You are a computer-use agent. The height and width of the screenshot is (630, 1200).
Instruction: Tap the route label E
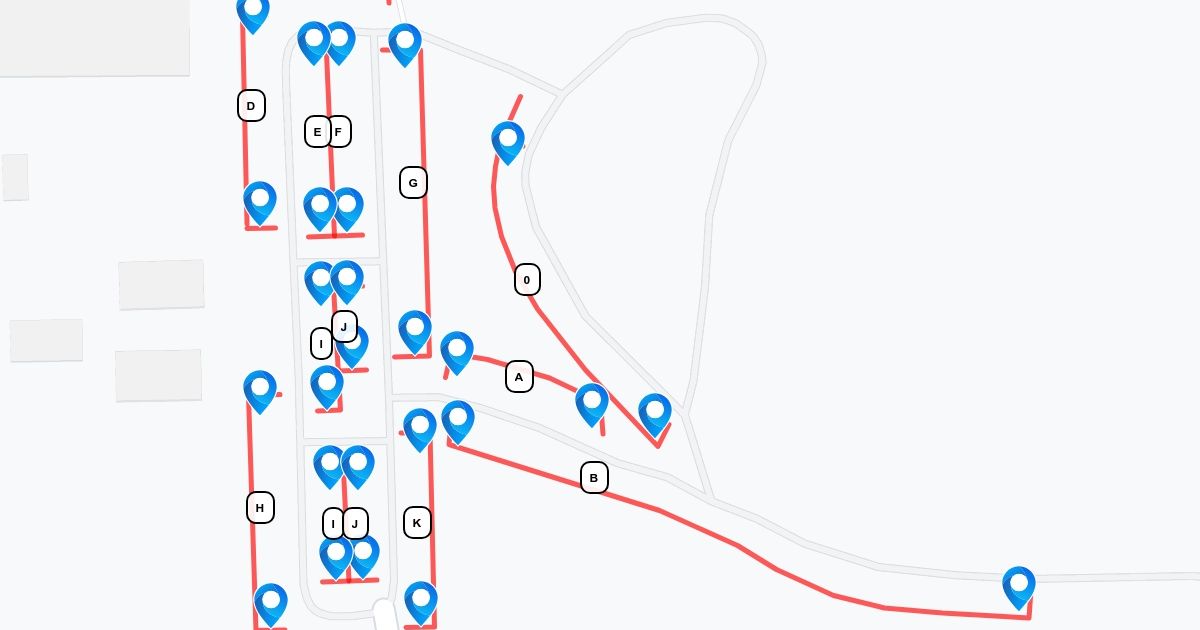point(316,131)
